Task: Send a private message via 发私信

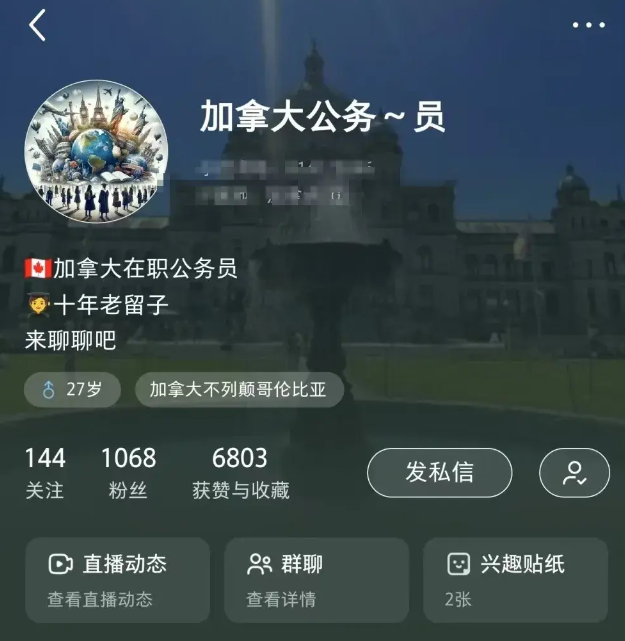Action: (x=439, y=473)
